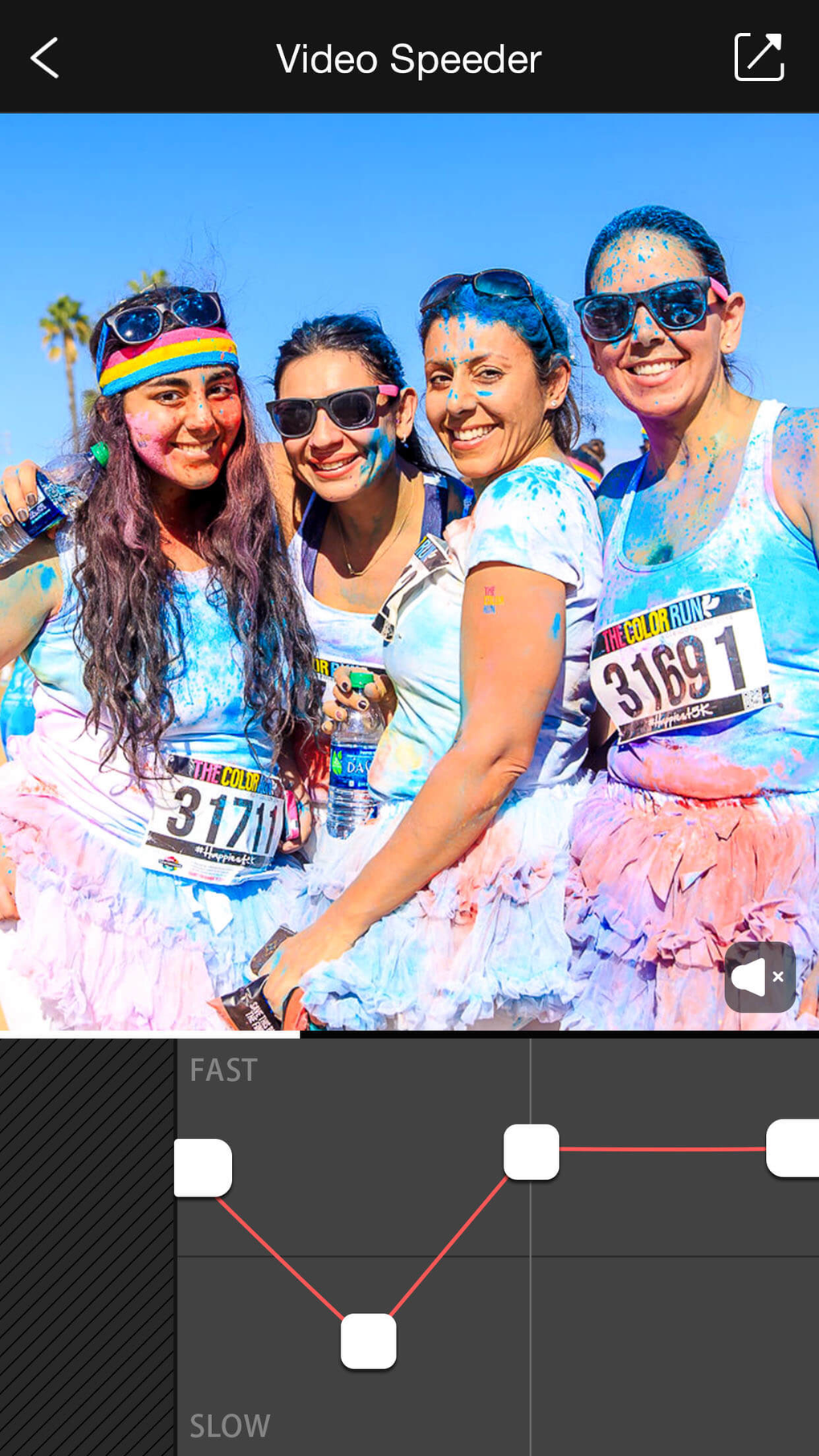The image size is (819, 1456).
Task: Tap the video preview to play
Action: point(409,572)
